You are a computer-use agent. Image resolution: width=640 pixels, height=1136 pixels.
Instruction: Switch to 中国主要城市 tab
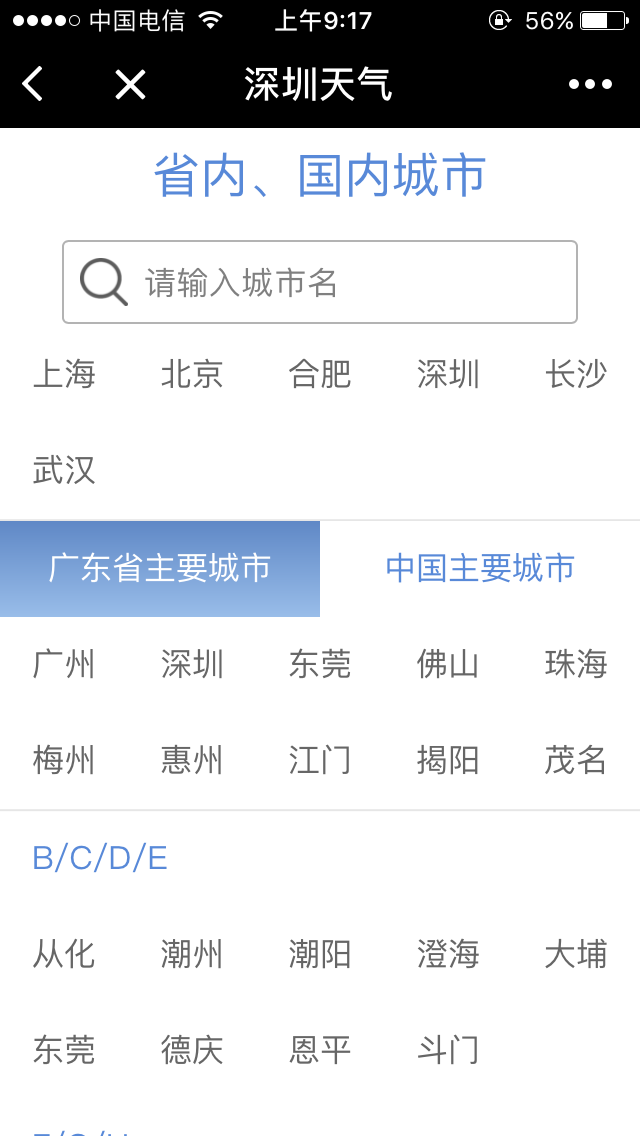480,568
